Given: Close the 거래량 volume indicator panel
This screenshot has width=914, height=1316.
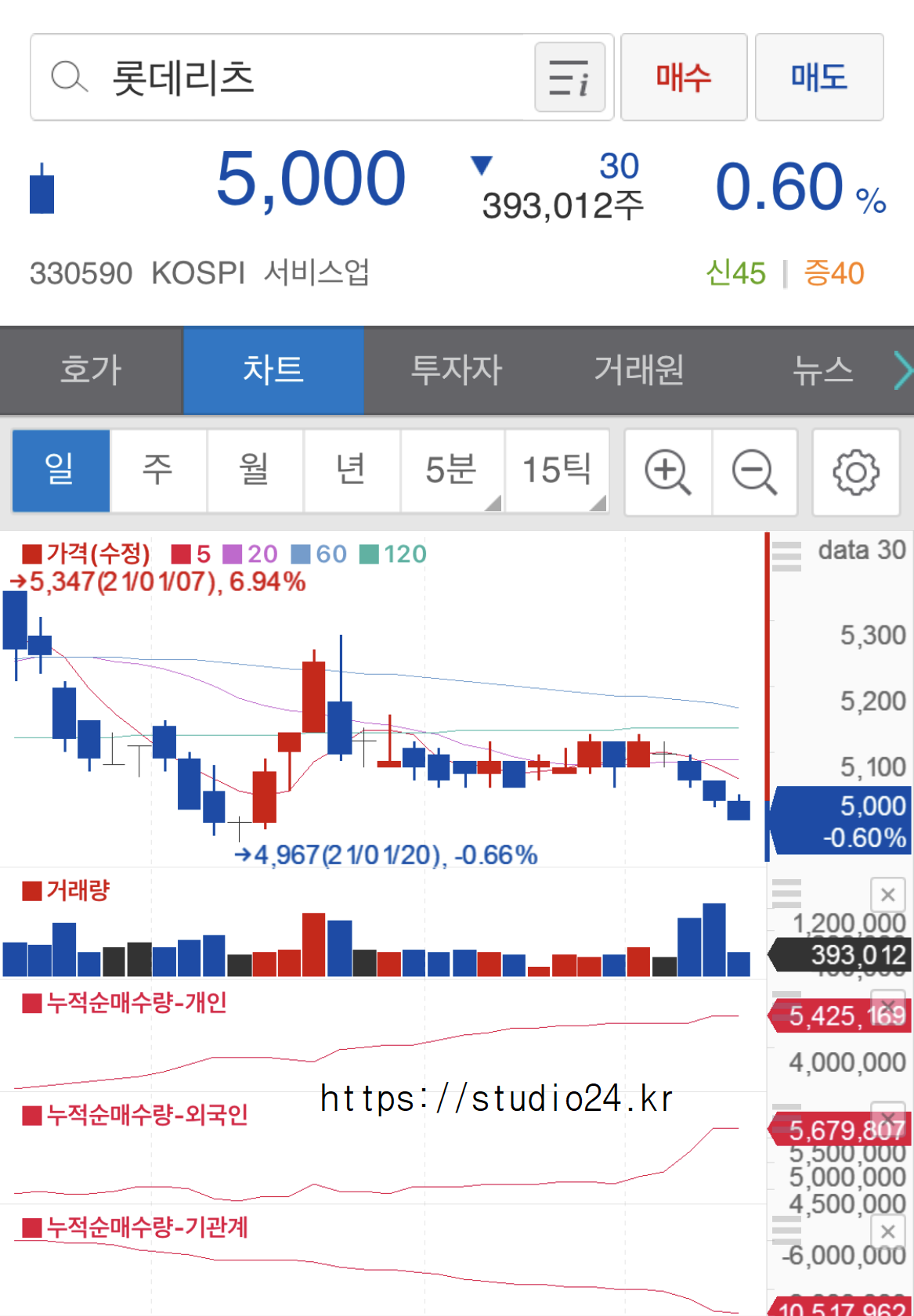Looking at the screenshot, I should [x=888, y=895].
